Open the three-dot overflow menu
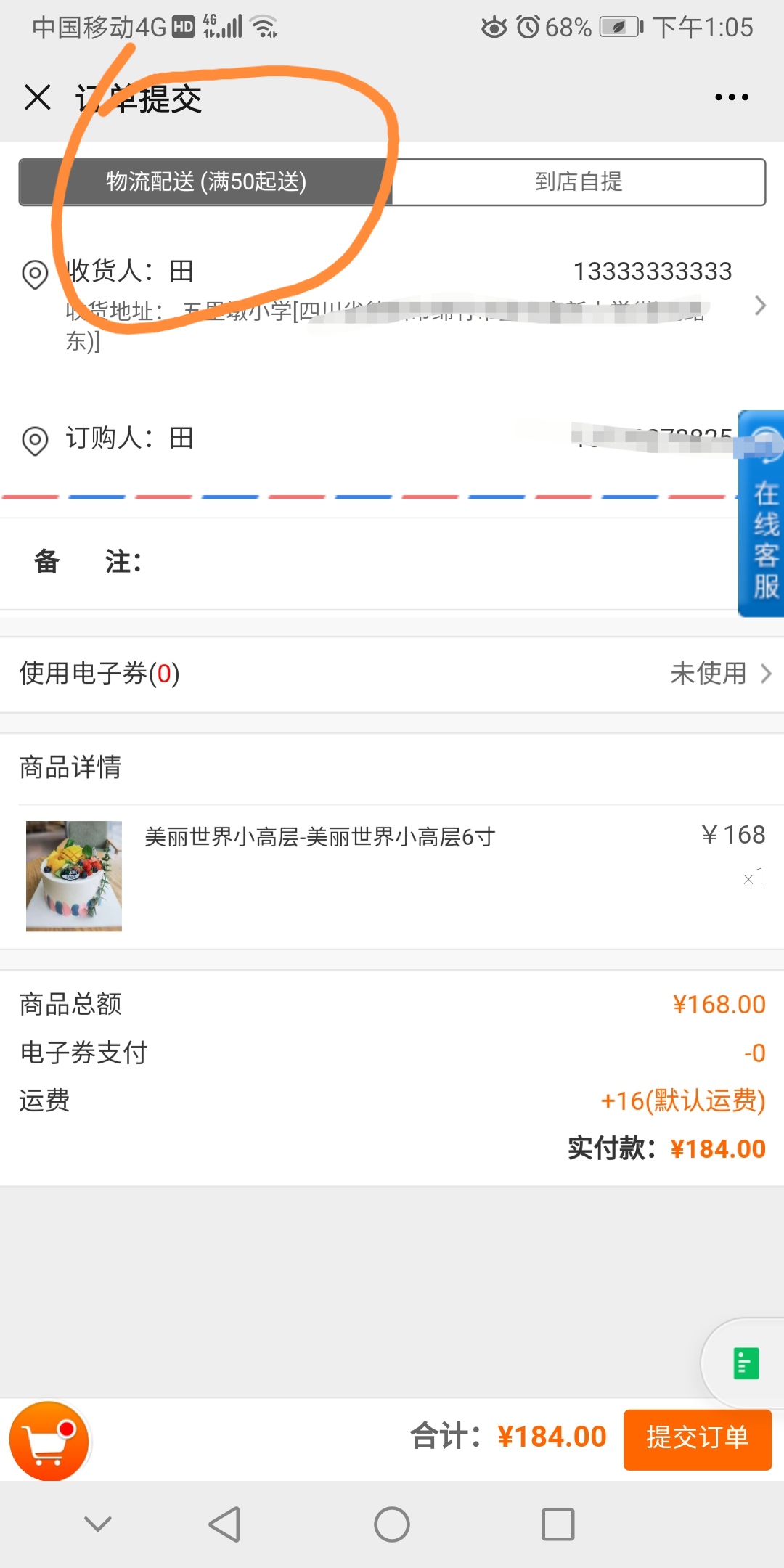784x1568 pixels. [731, 97]
